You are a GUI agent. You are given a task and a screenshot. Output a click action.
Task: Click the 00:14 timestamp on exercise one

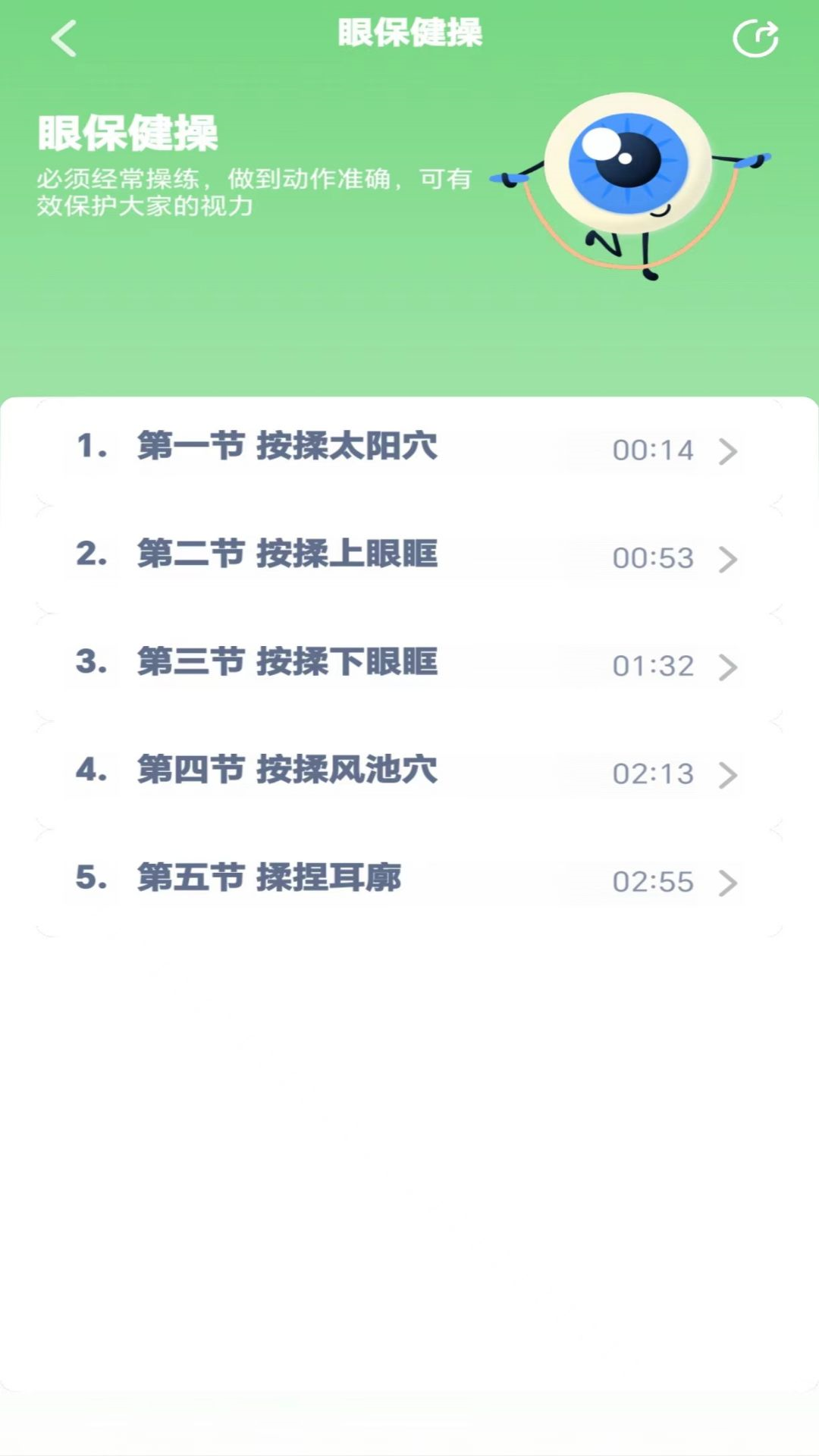pyautogui.click(x=654, y=450)
